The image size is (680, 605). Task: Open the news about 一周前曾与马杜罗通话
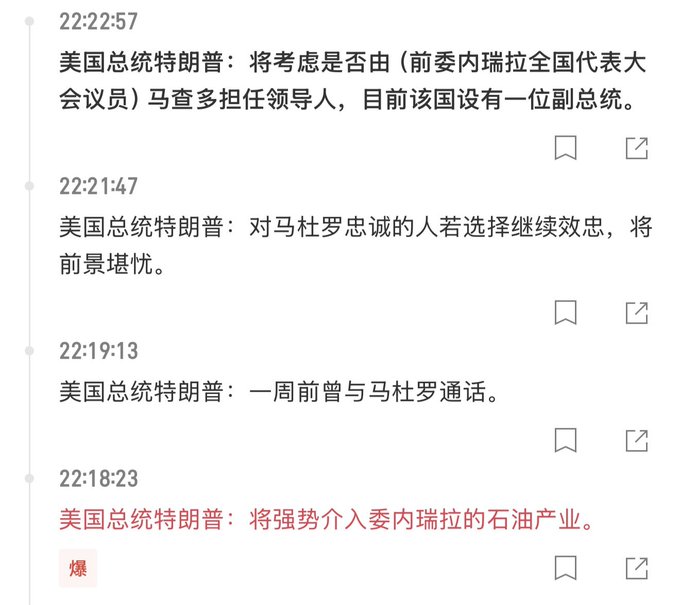click(278, 391)
